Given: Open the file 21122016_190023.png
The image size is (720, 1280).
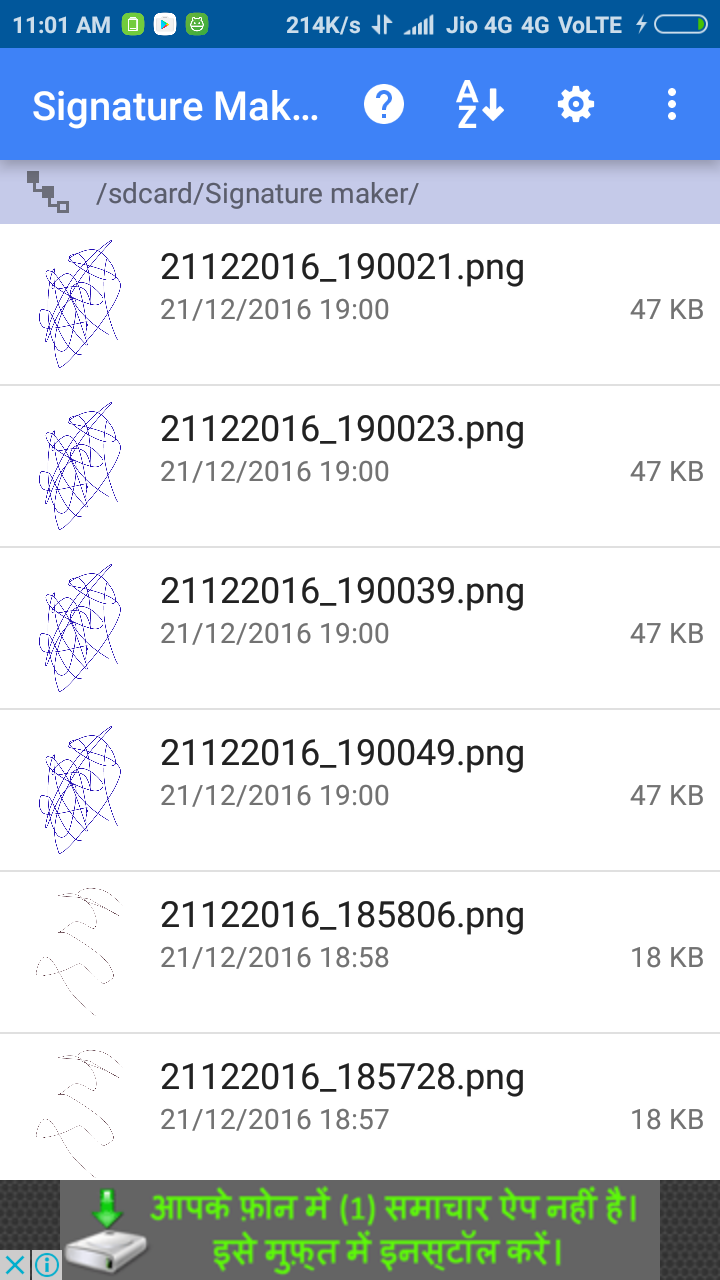Looking at the screenshot, I should [x=343, y=429].
